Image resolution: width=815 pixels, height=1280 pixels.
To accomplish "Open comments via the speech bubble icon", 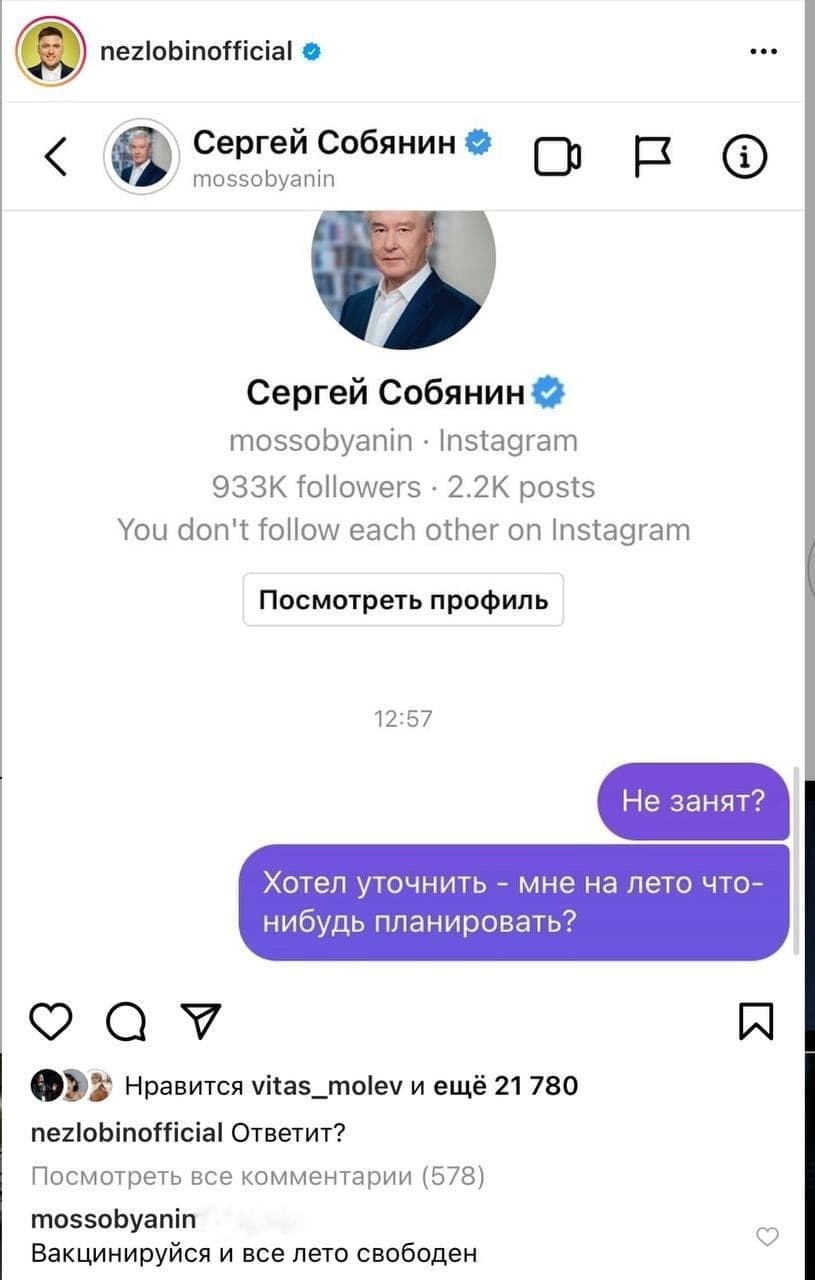I will tap(125, 1022).
